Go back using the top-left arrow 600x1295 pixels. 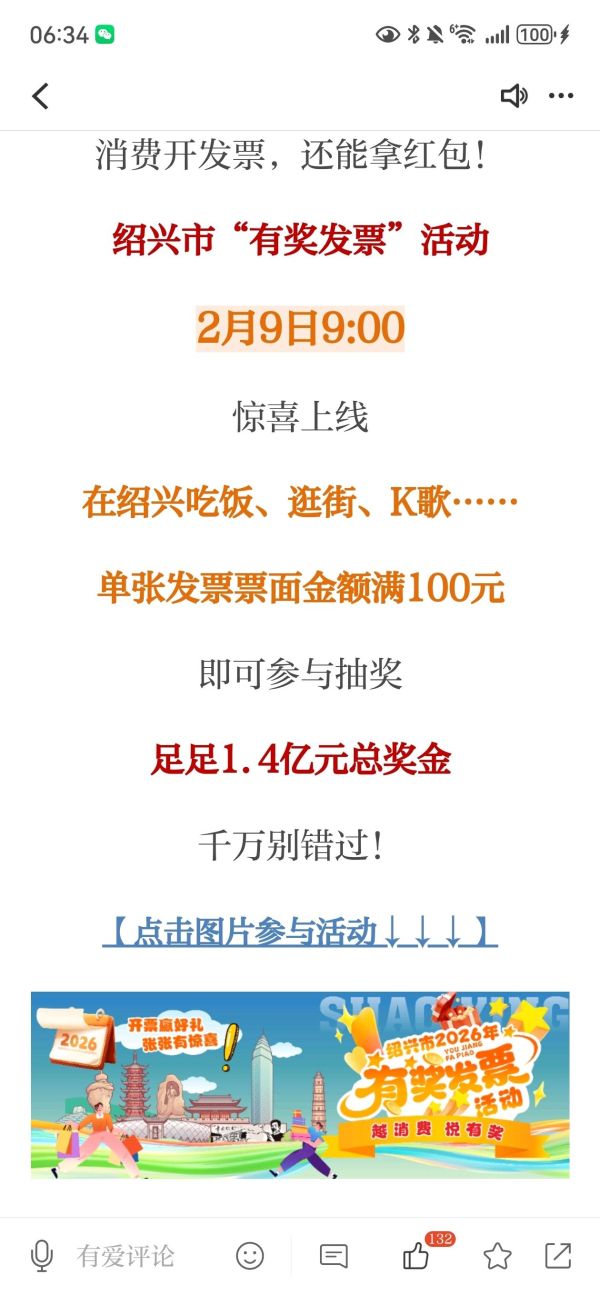[40, 96]
